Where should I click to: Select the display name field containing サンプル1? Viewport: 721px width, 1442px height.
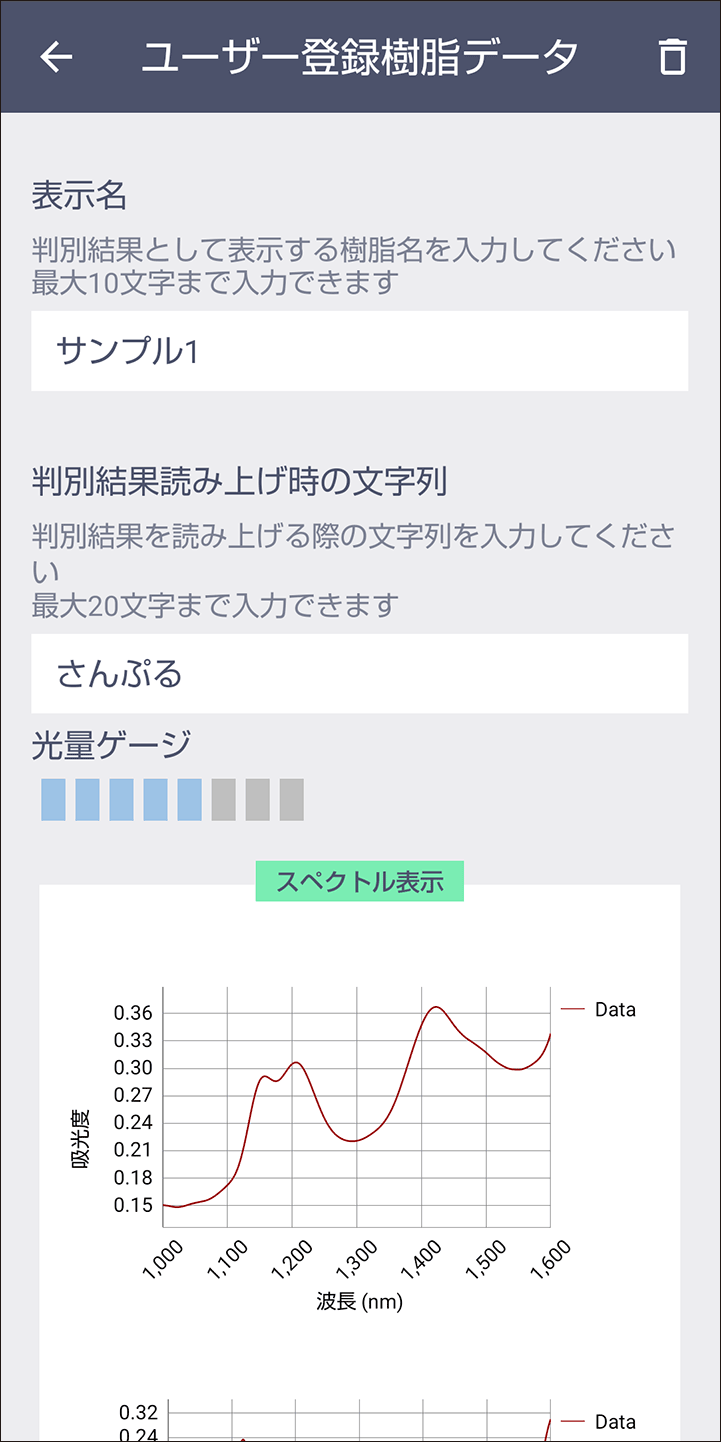point(358,351)
